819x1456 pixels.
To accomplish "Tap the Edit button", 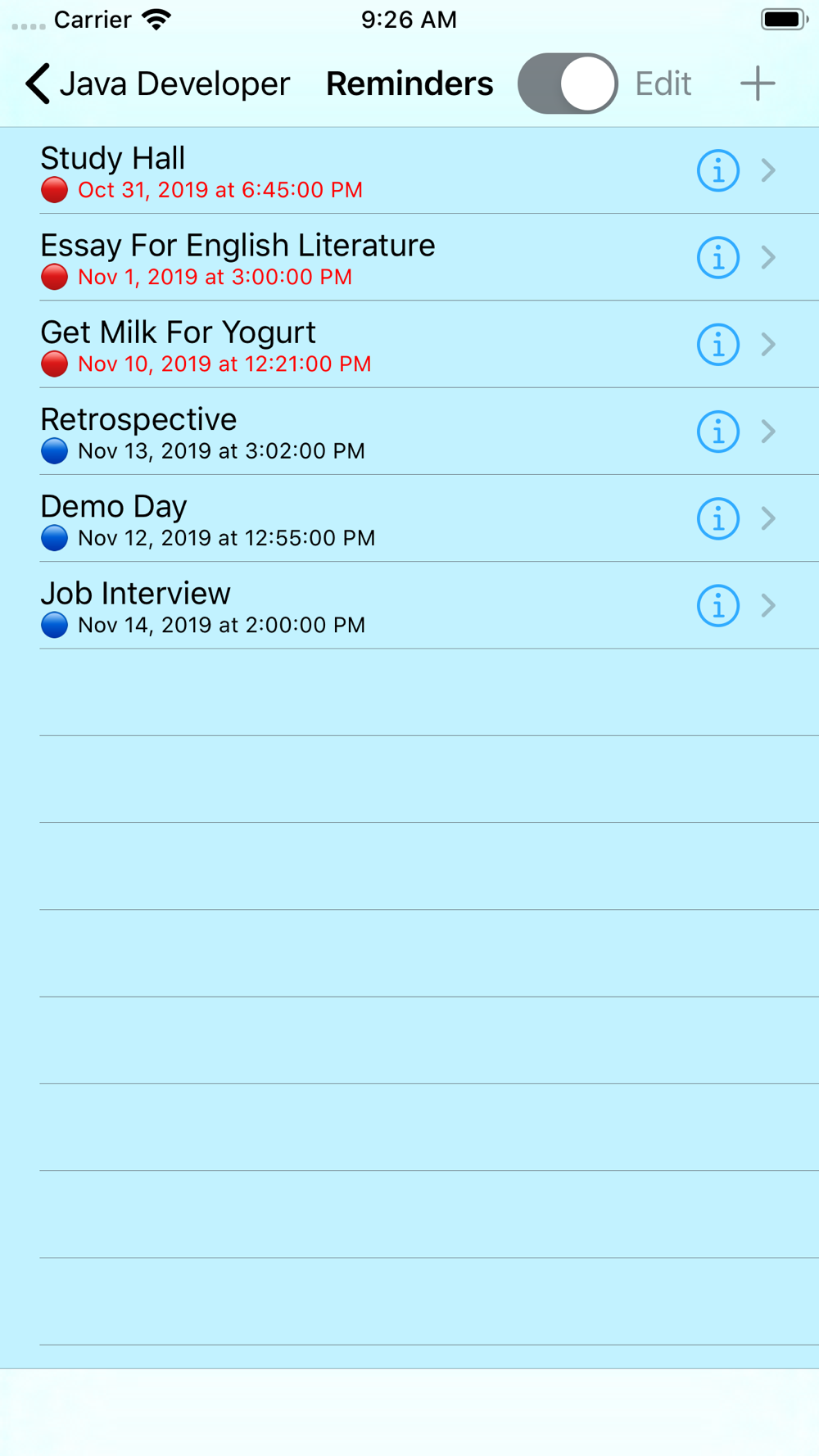I will tap(663, 84).
